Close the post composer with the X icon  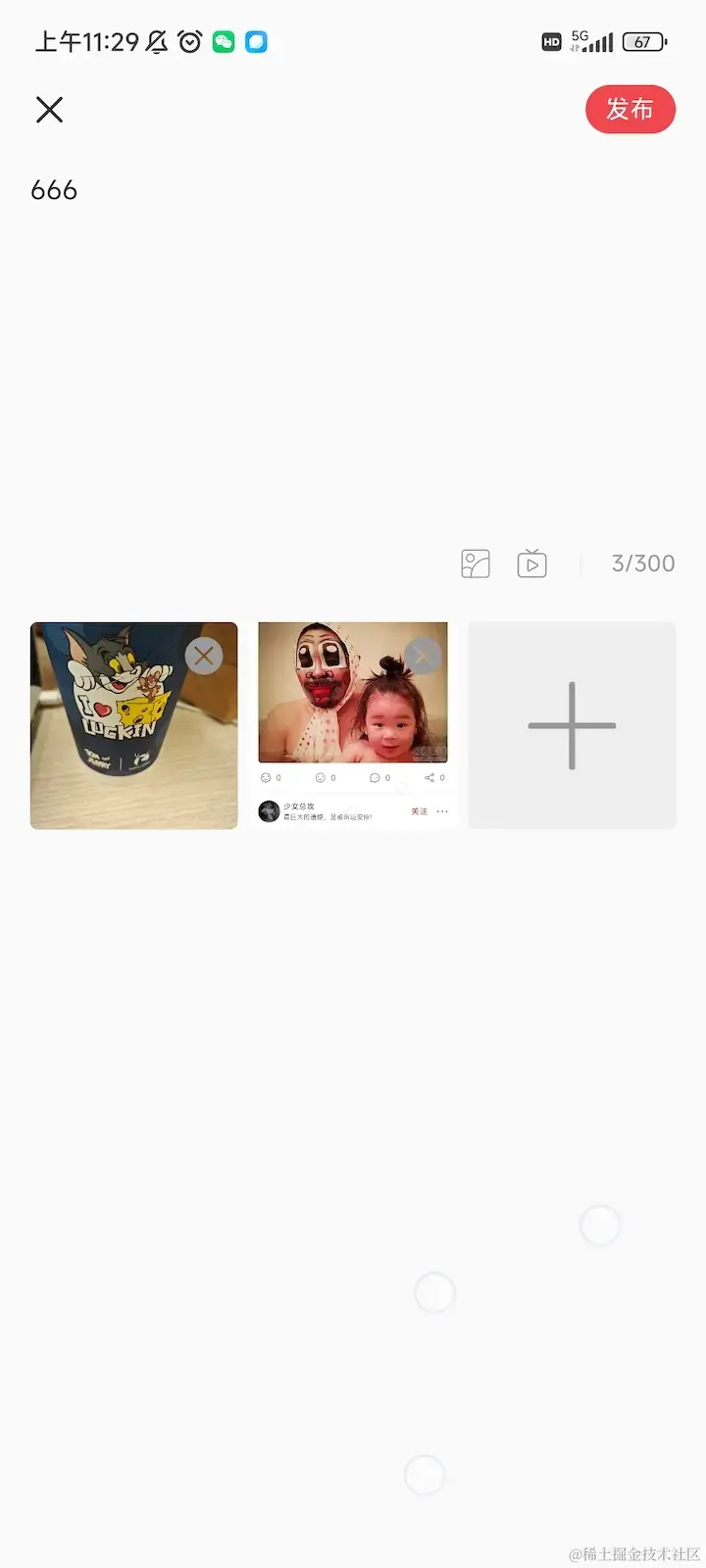[x=49, y=110]
